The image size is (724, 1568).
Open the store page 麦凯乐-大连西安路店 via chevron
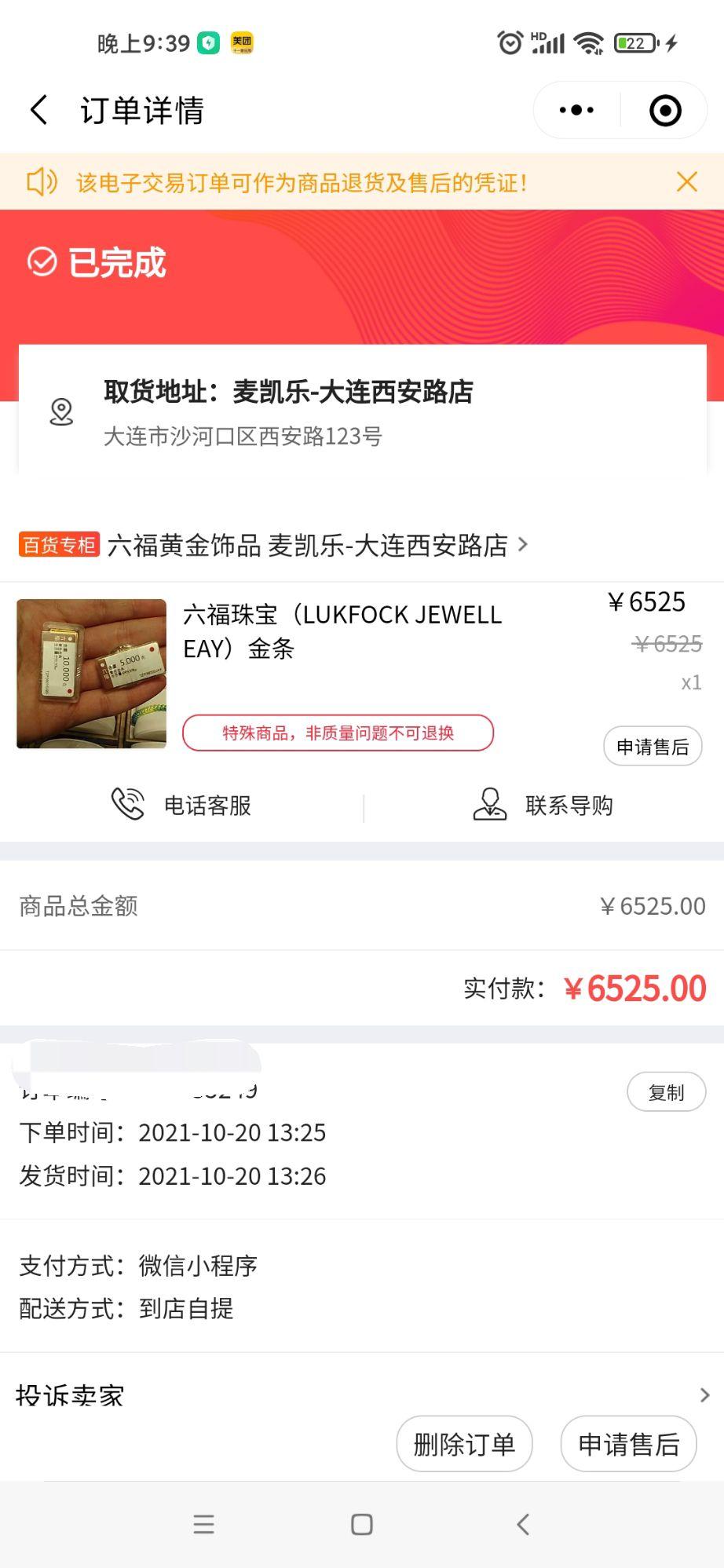click(x=522, y=544)
